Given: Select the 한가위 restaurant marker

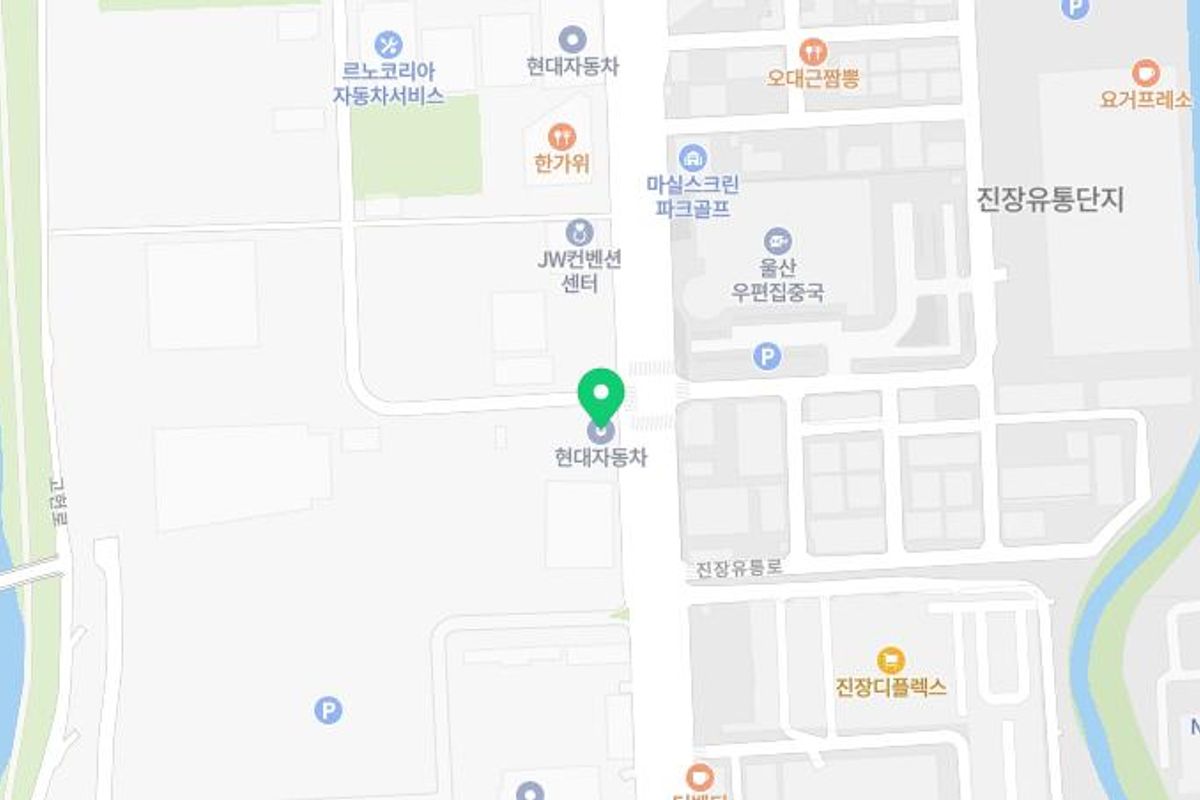Looking at the screenshot, I should click(562, 136).
